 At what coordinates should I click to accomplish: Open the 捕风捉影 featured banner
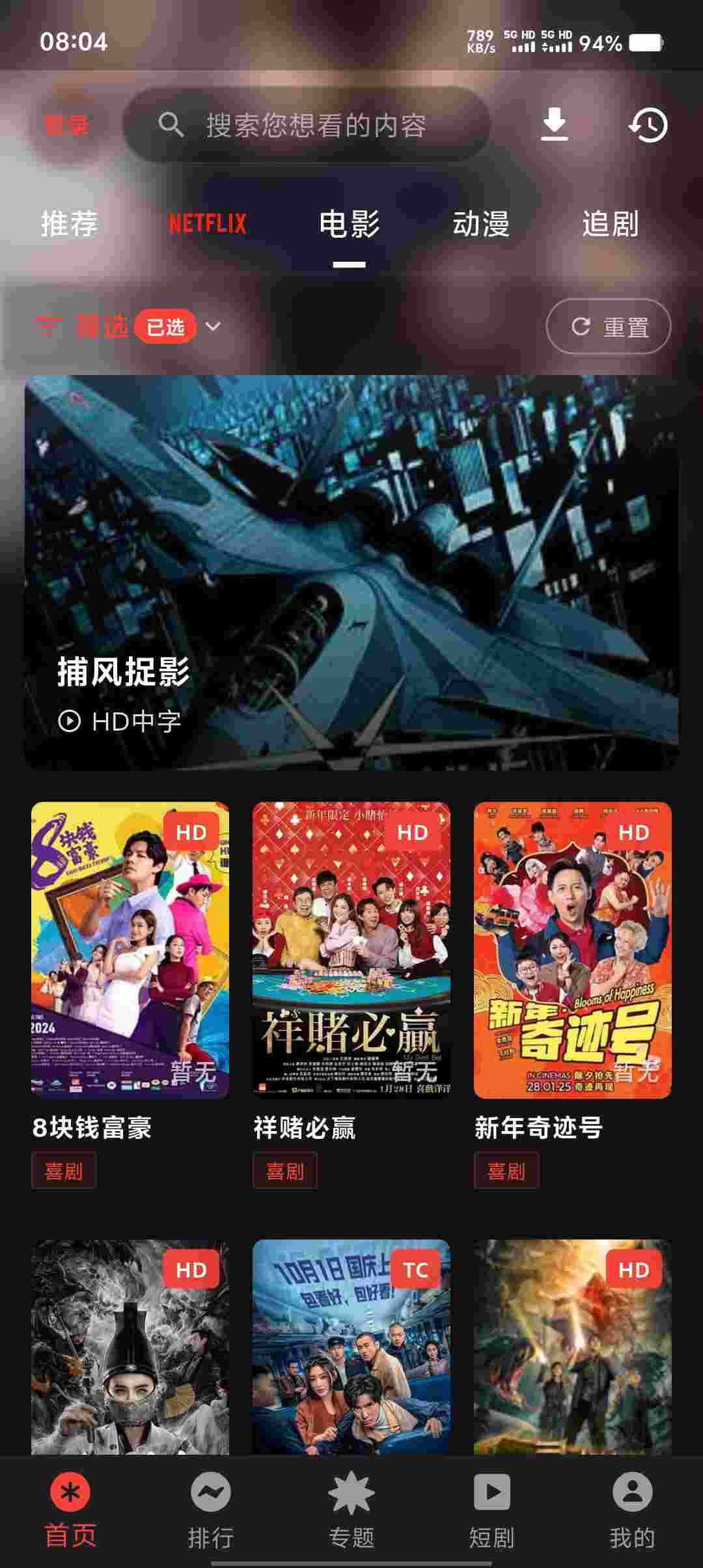[351, 573]
